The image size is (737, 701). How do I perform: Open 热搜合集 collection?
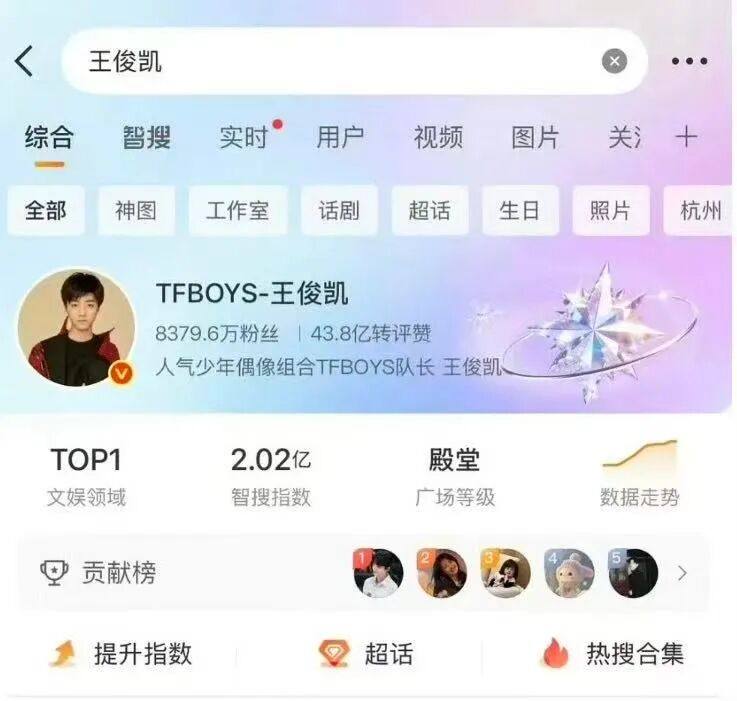[612, 654]
